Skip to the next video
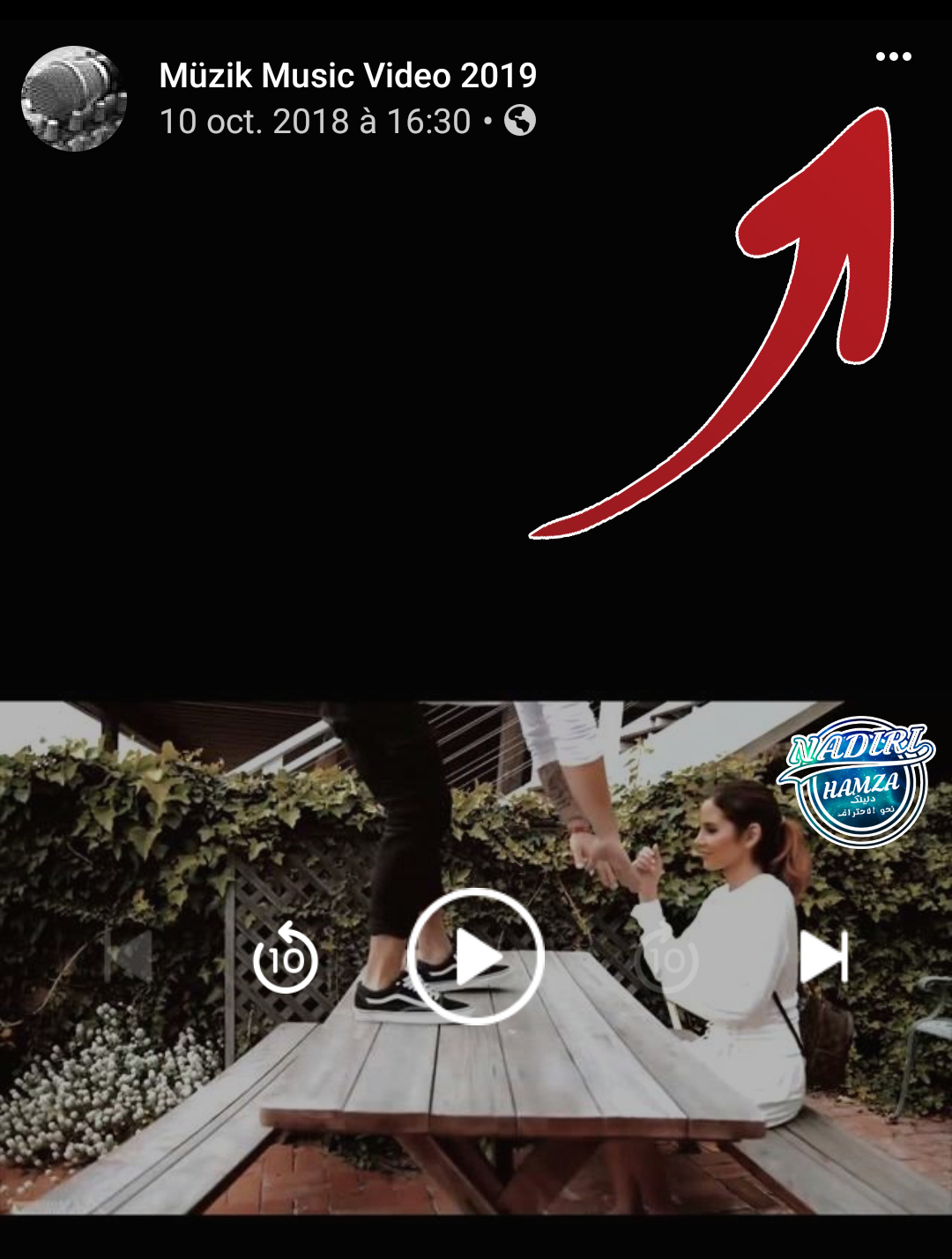 823,957
